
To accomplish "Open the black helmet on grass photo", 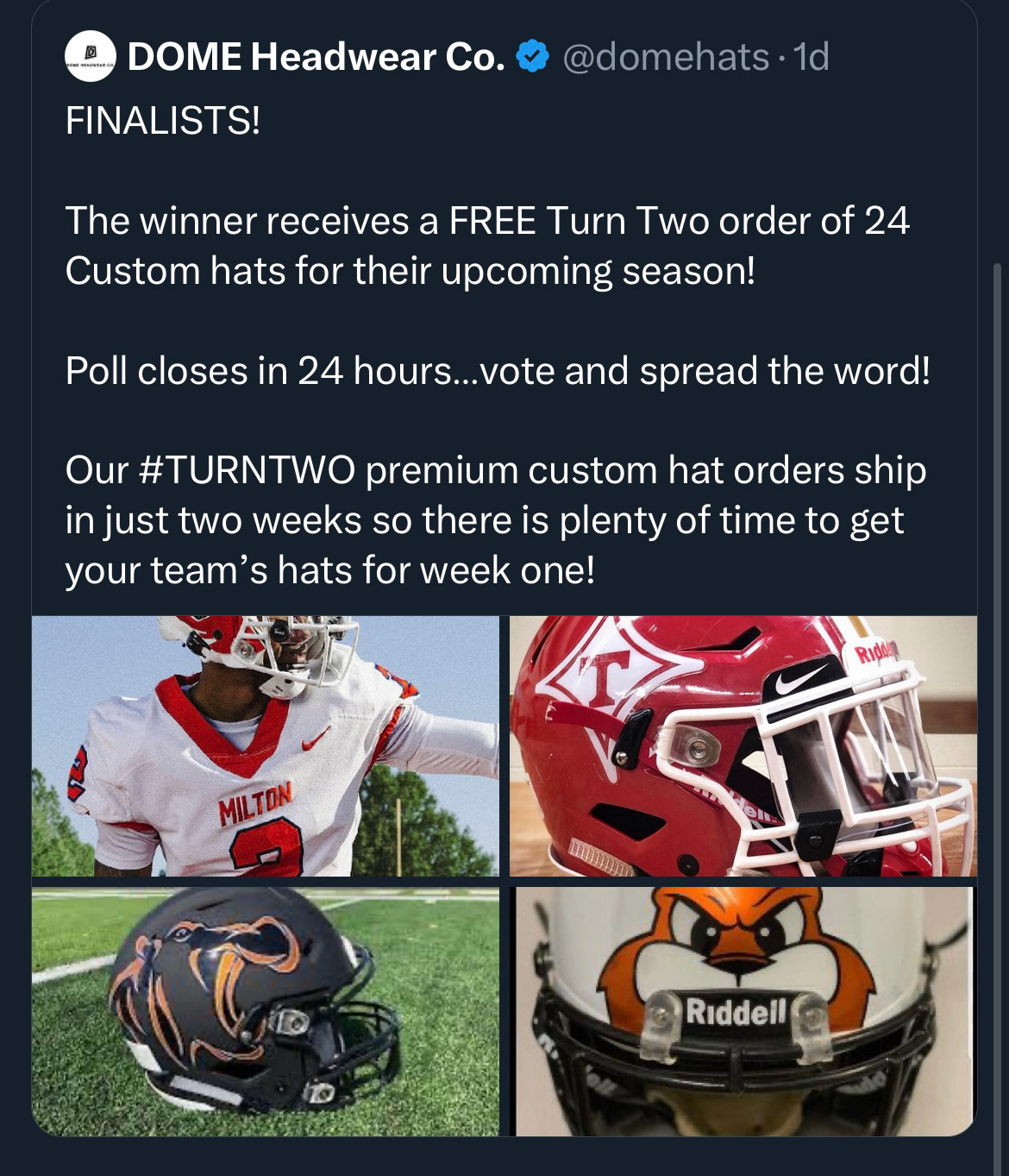I will [265, 1011].
